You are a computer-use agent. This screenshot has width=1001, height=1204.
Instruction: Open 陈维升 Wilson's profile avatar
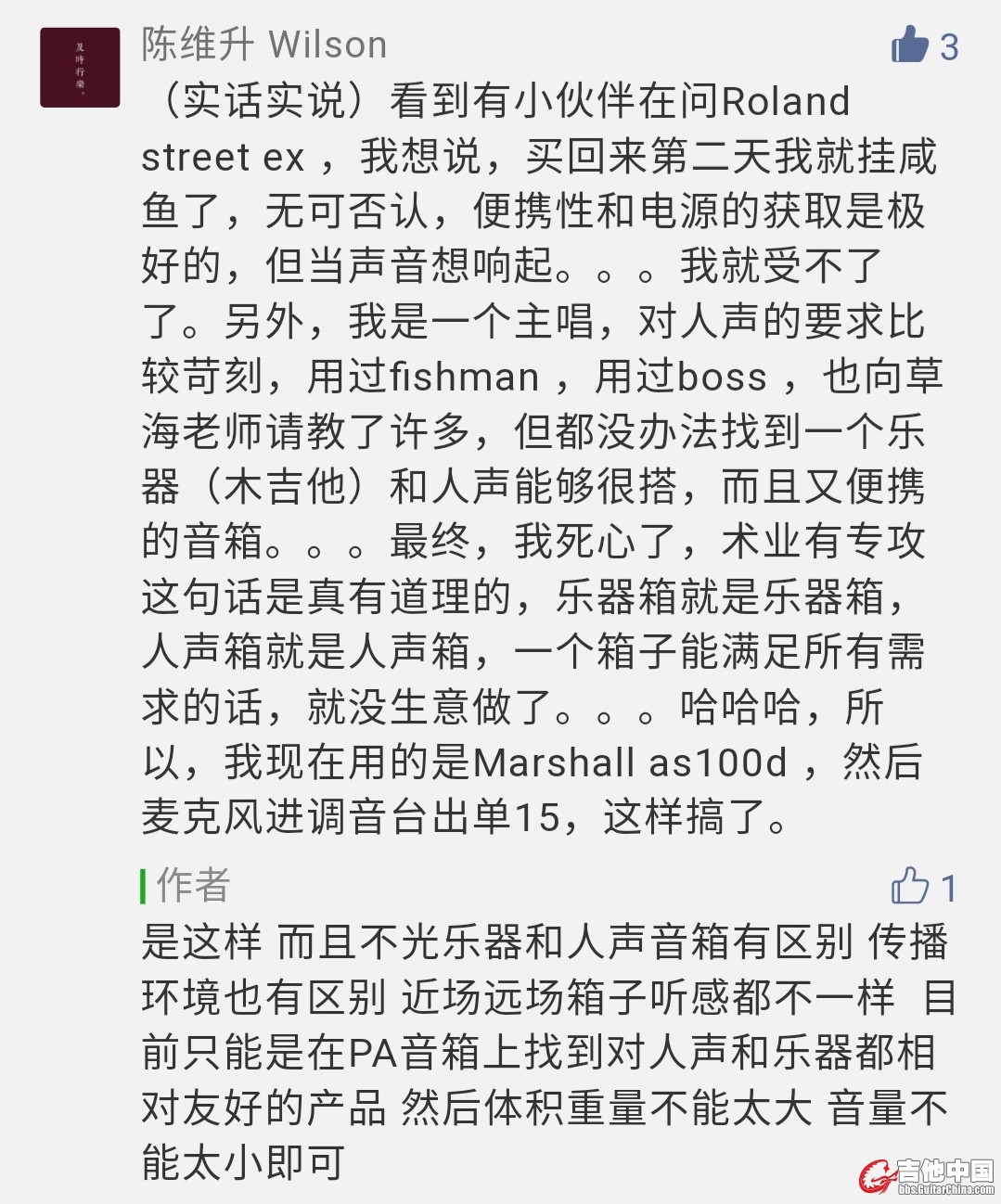click(80, 68)
